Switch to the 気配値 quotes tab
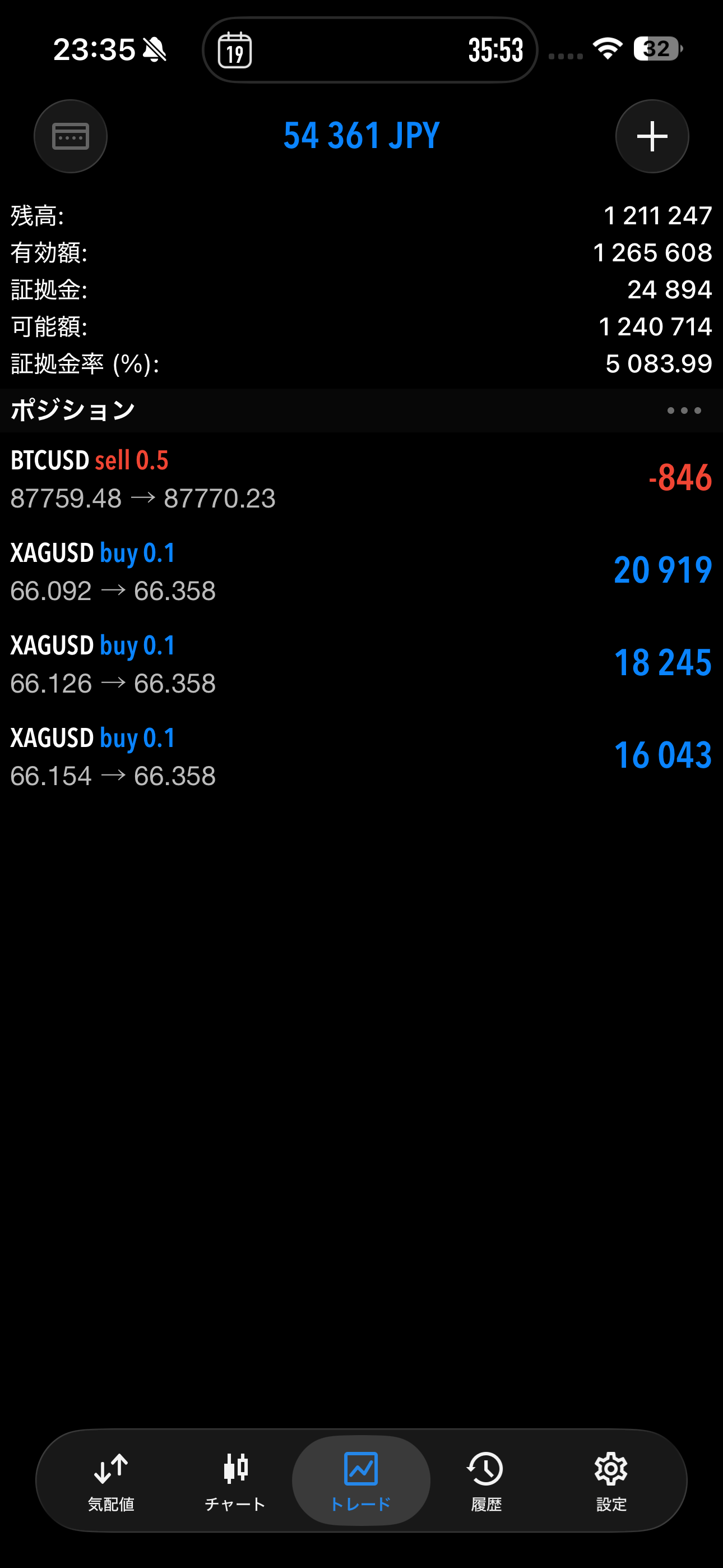 [x=111, y=1481]
